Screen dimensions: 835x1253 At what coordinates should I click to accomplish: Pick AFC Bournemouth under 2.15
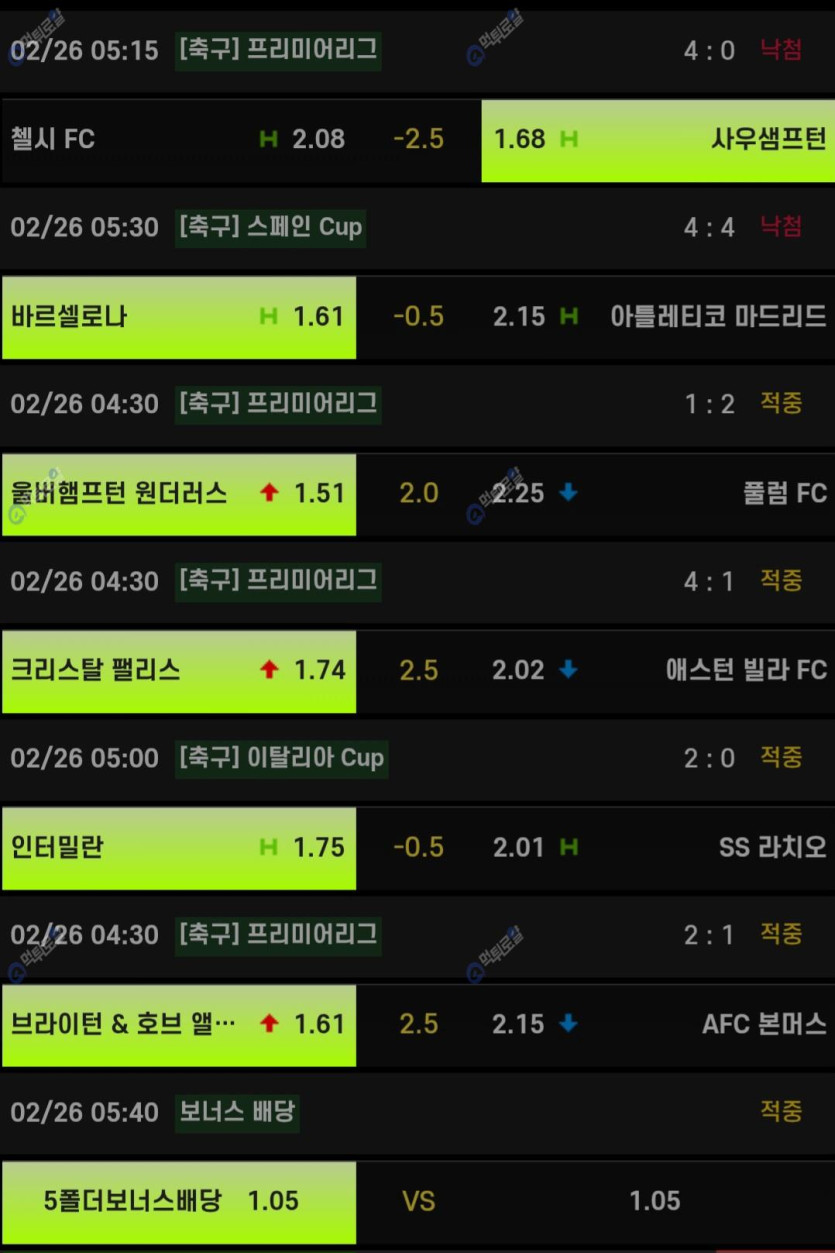coord(657,1024)
